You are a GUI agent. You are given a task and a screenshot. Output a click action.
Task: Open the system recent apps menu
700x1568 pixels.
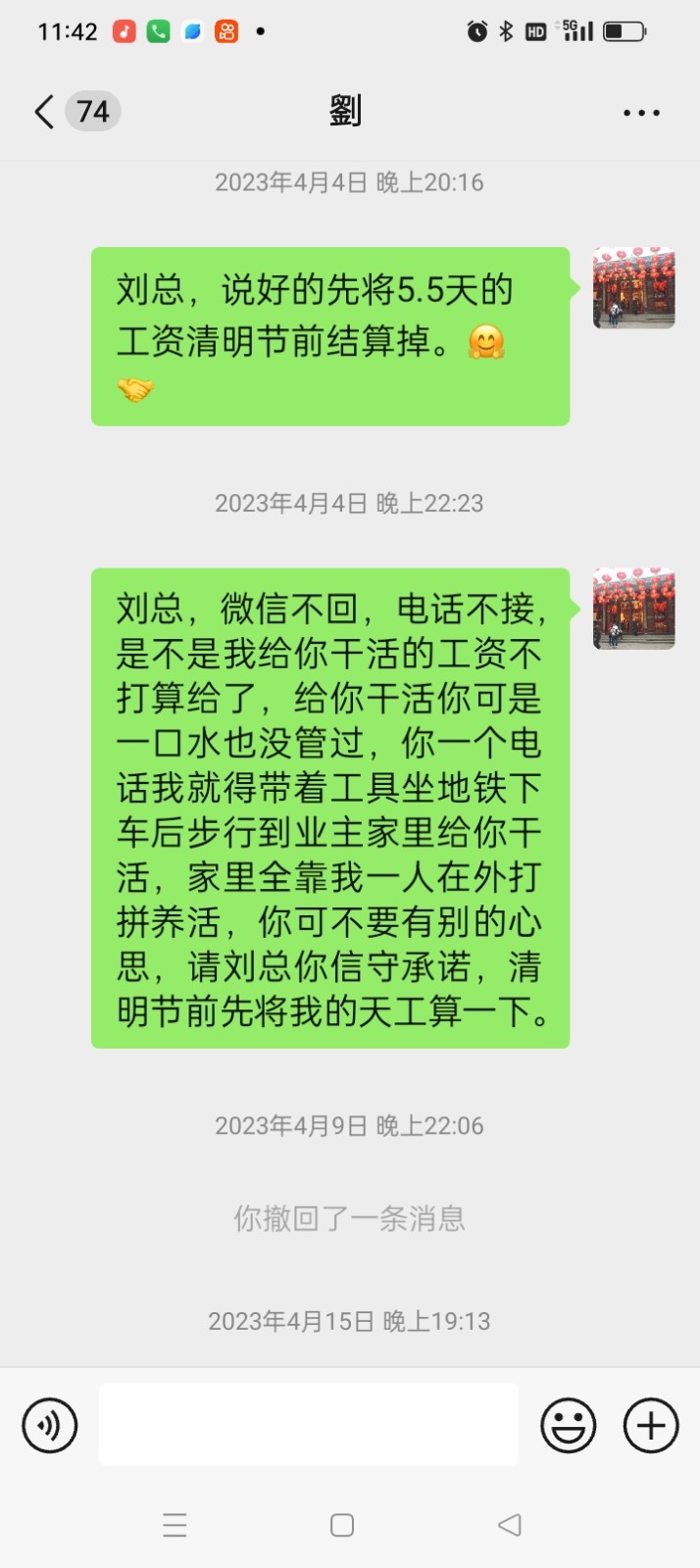click(175, 1525)
